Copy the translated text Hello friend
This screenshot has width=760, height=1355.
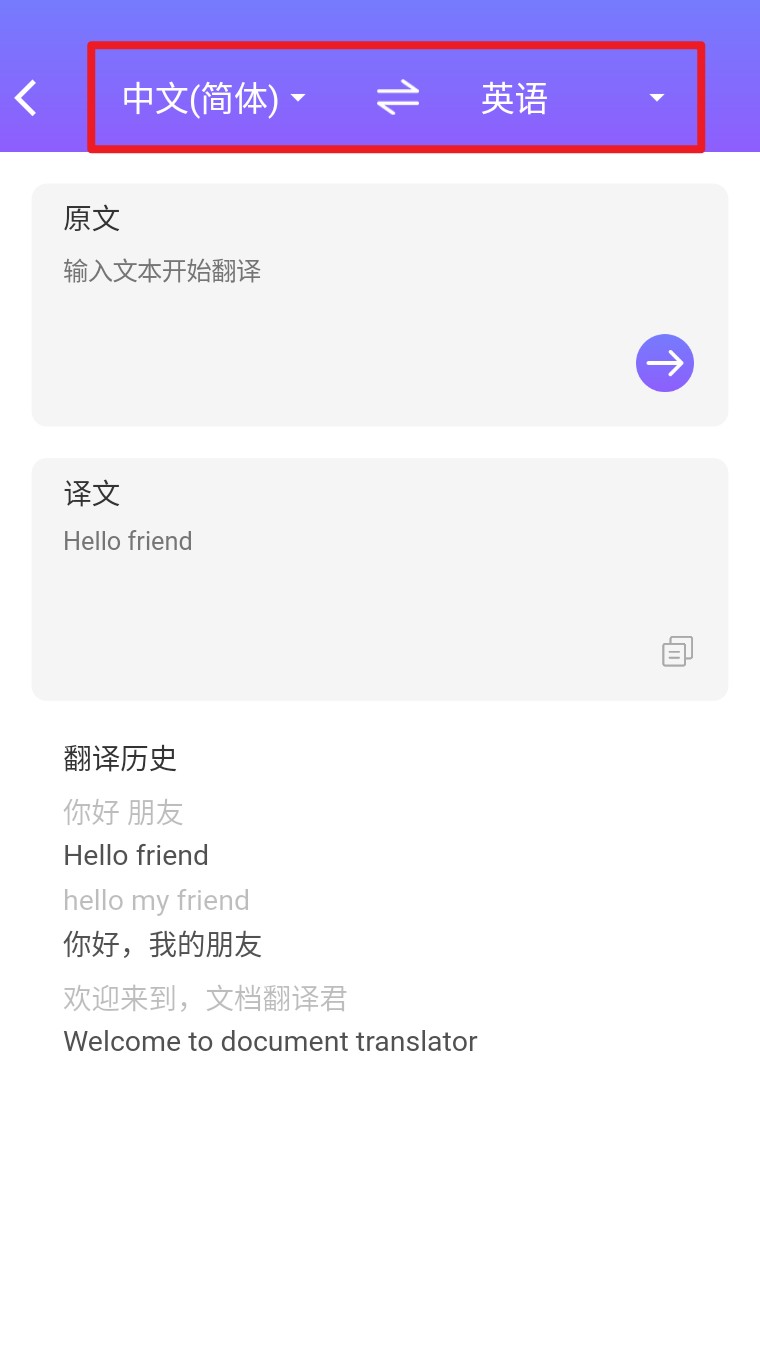click(x=677, y=651)
